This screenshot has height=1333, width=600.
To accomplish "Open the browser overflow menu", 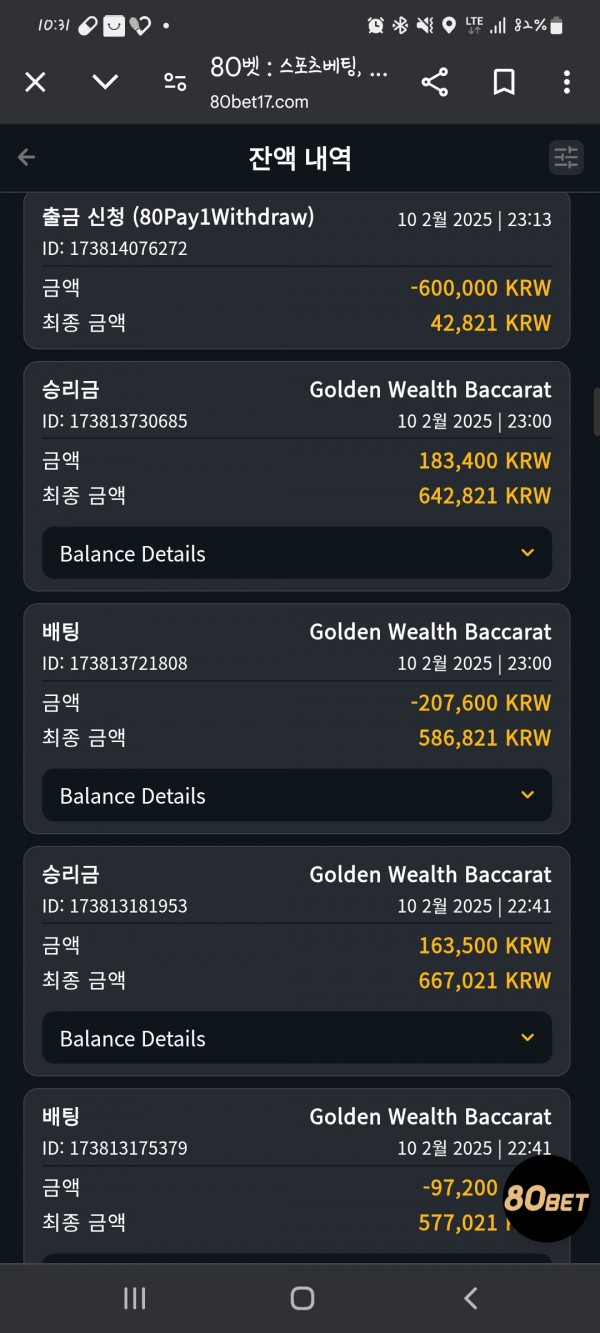I will point(567,82).
